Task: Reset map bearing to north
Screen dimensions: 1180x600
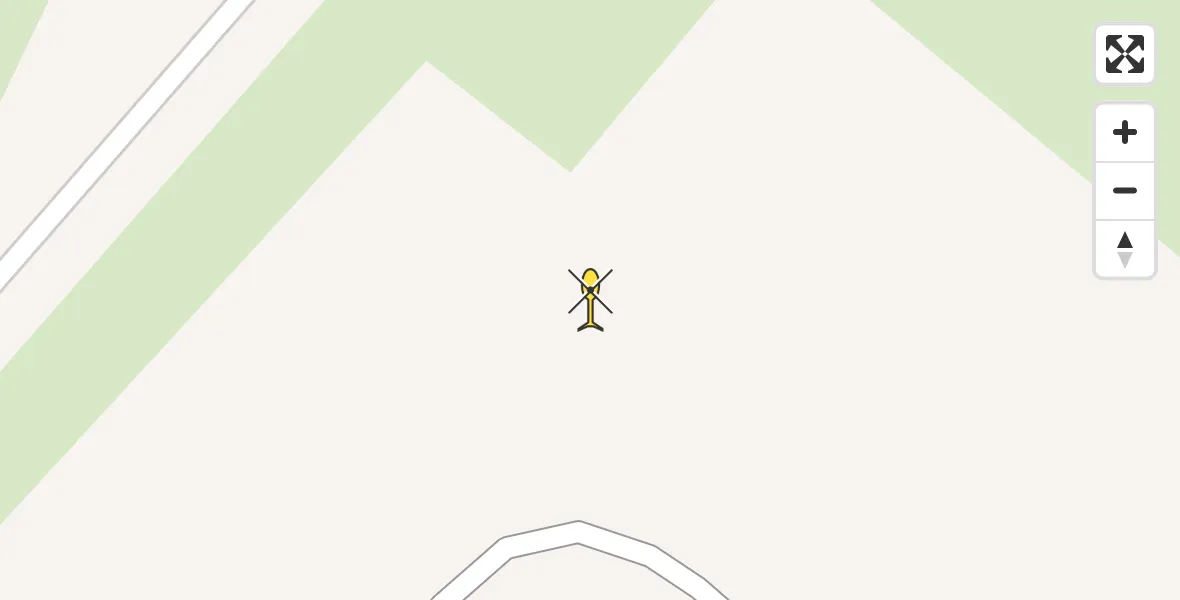Action: (x=1124, y=249)
